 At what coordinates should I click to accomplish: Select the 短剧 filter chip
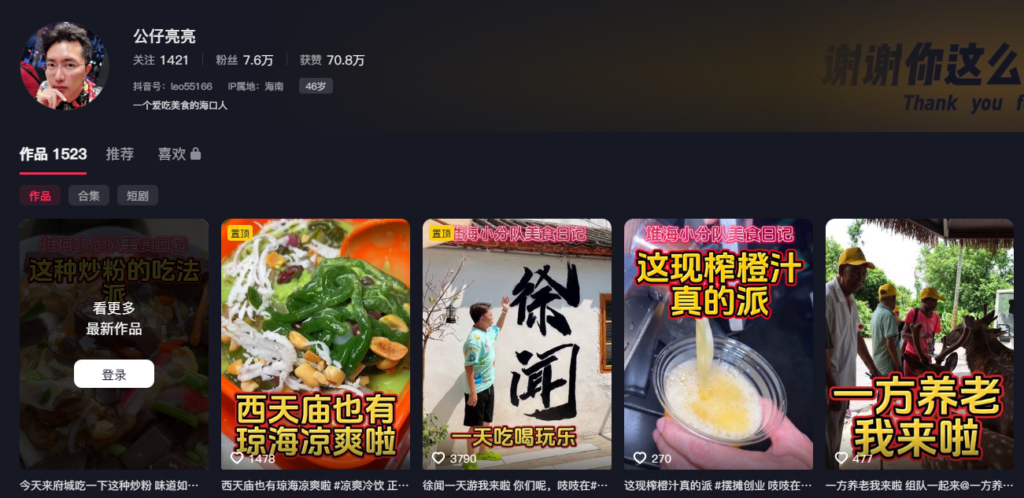tap(137, 196)
